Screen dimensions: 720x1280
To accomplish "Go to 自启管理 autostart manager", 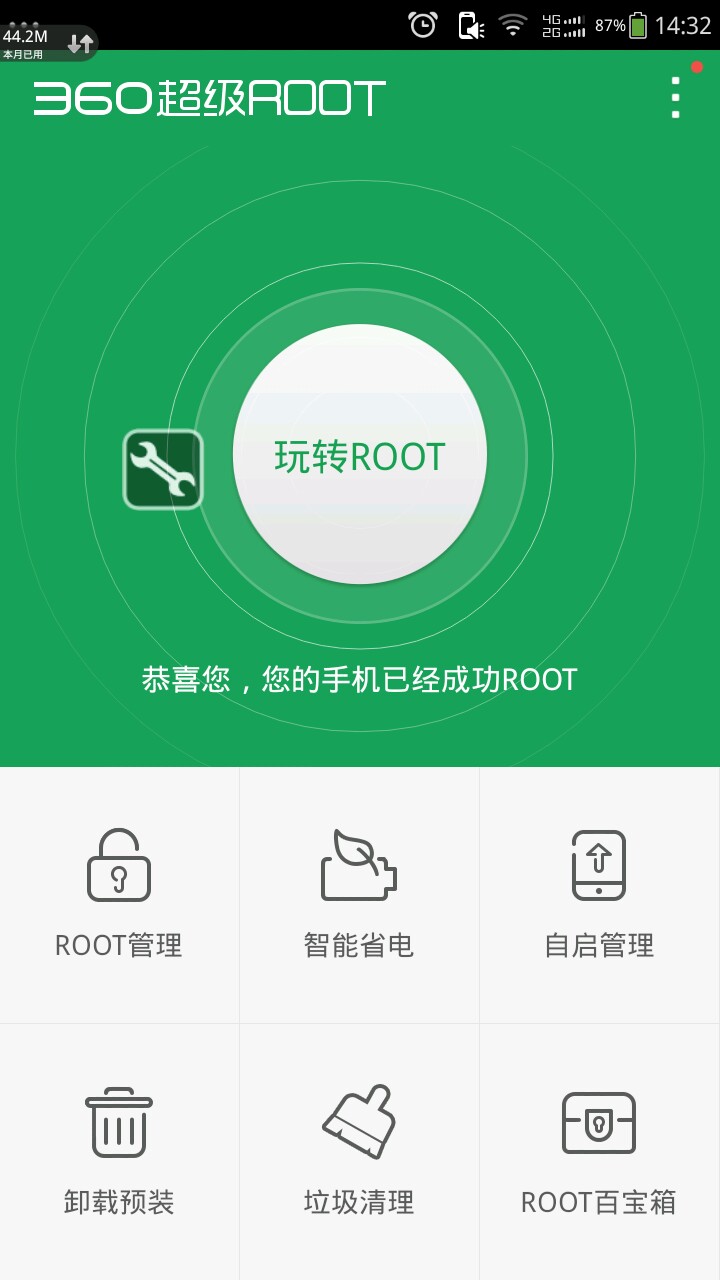I will [599, 895].
